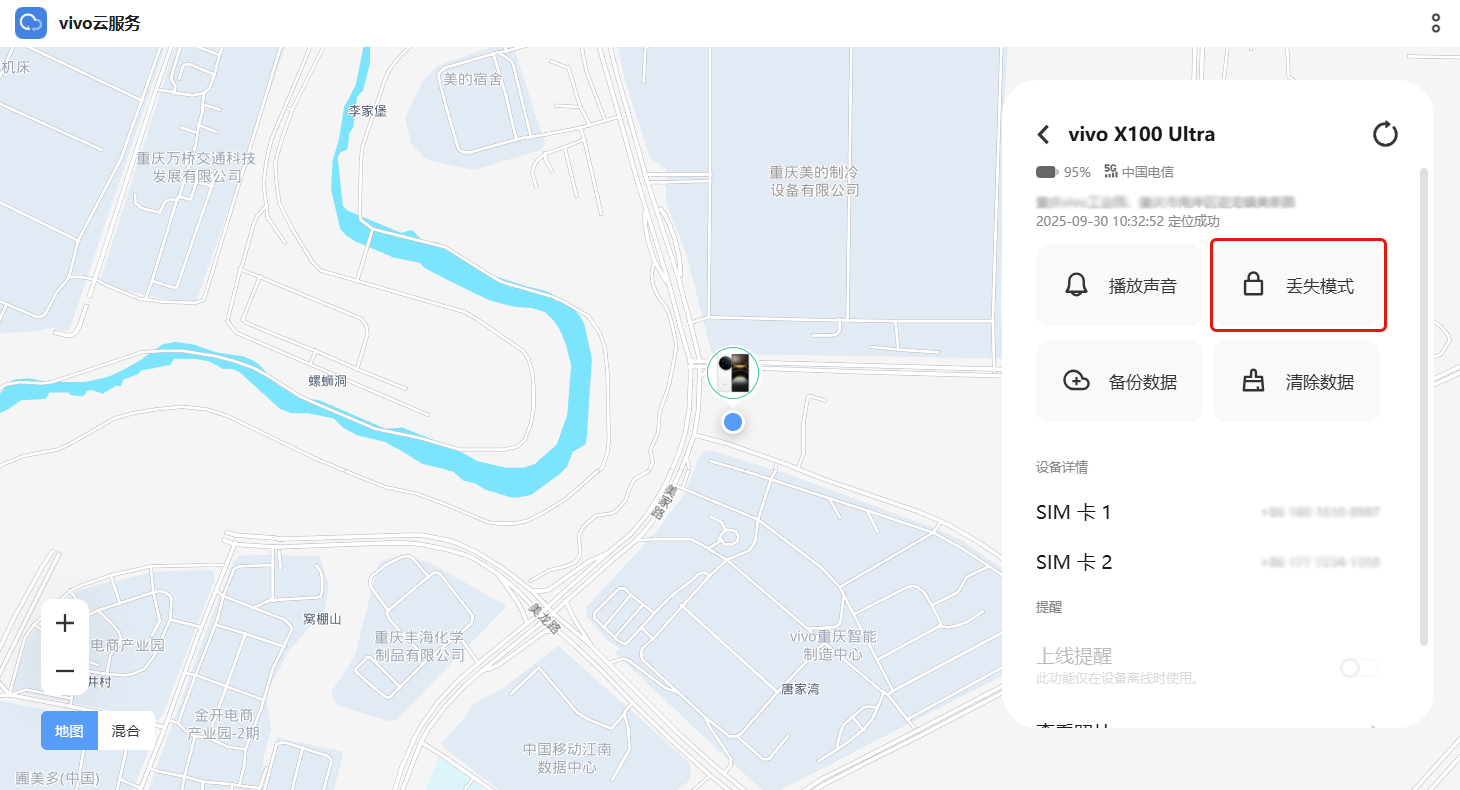Enable lost mode (丢失模式)
The width and height of the screenshot is (1460, 790).
click(x=1298, y=286)
